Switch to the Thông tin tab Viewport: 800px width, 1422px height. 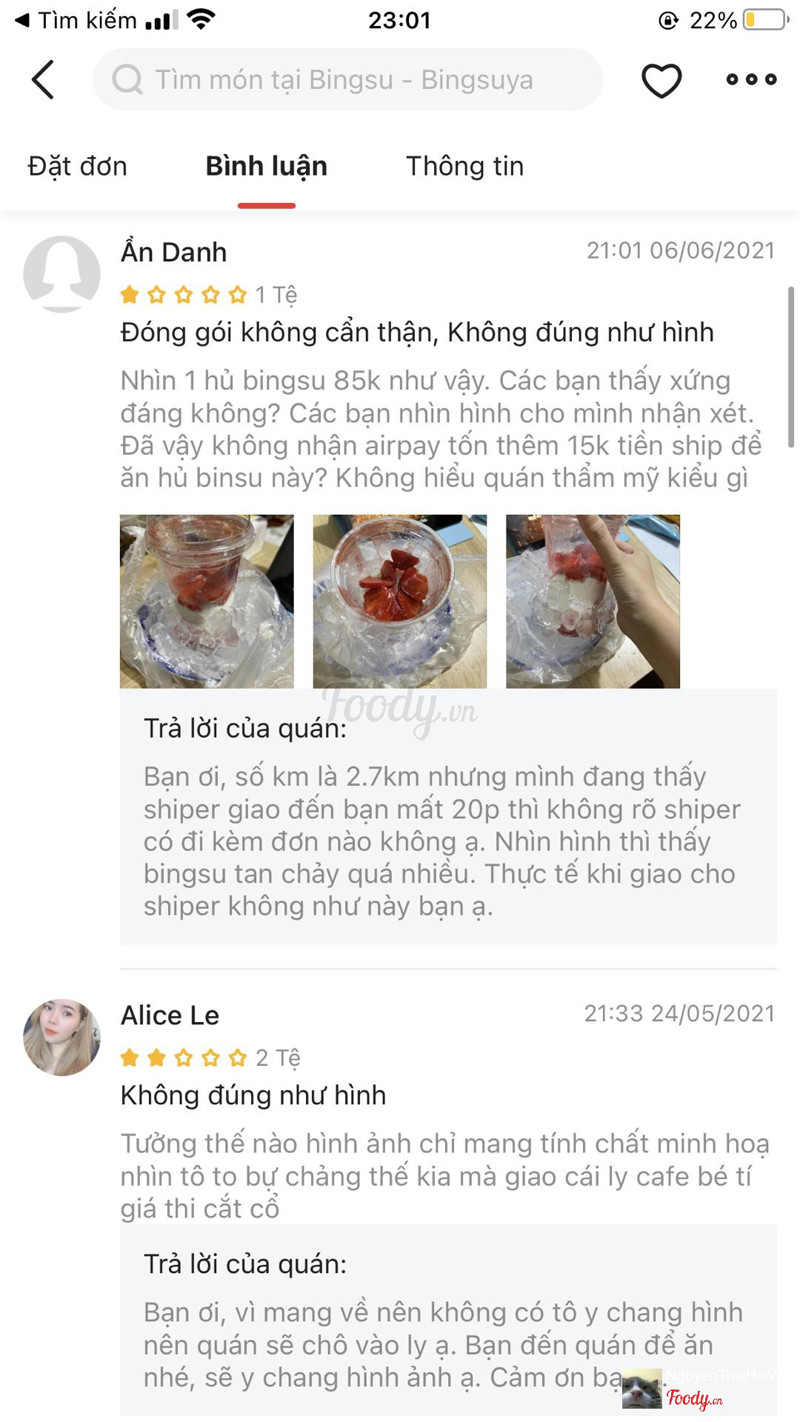464,166
